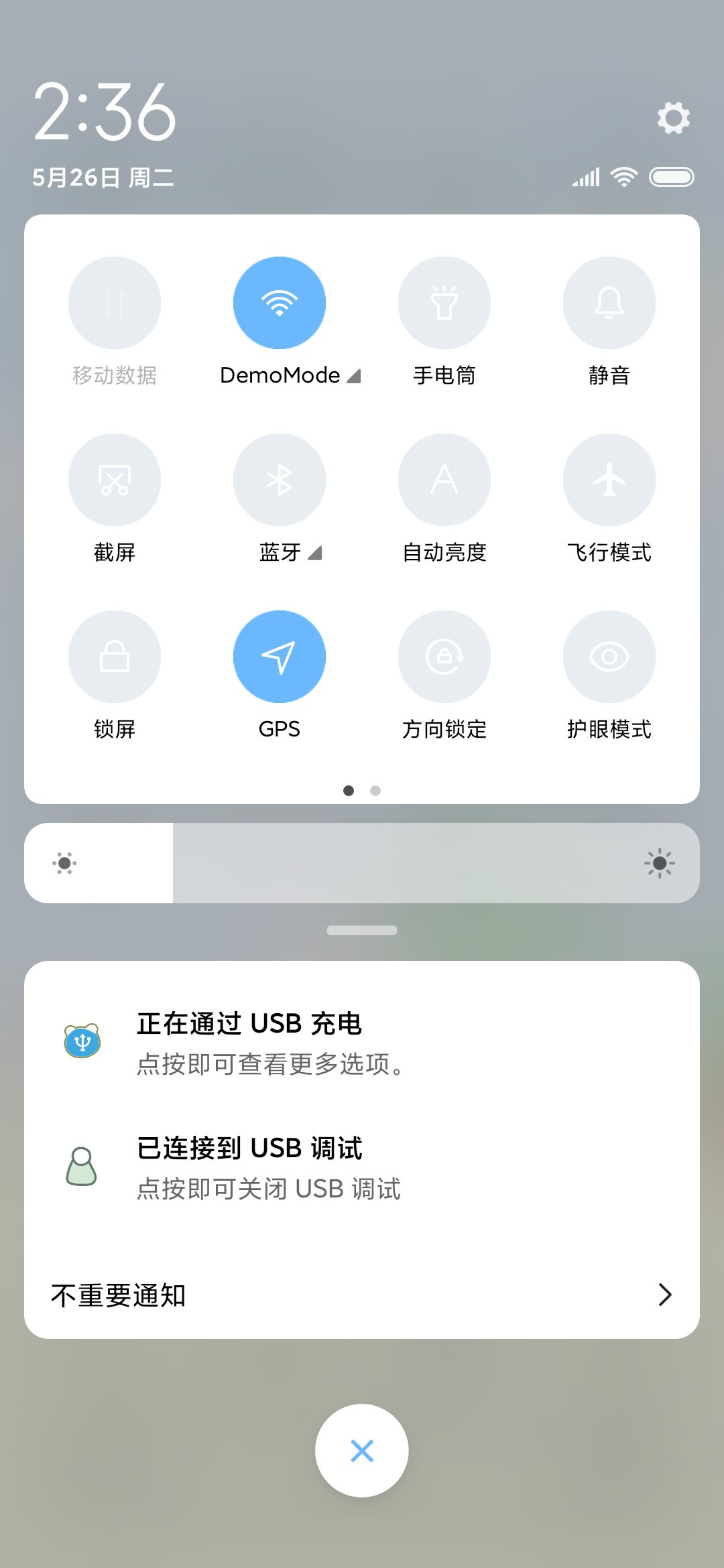Screen dimensions: 724x1568
Task: Open the 正在通过 USB 充电 notification
Action: [362, 1043]
